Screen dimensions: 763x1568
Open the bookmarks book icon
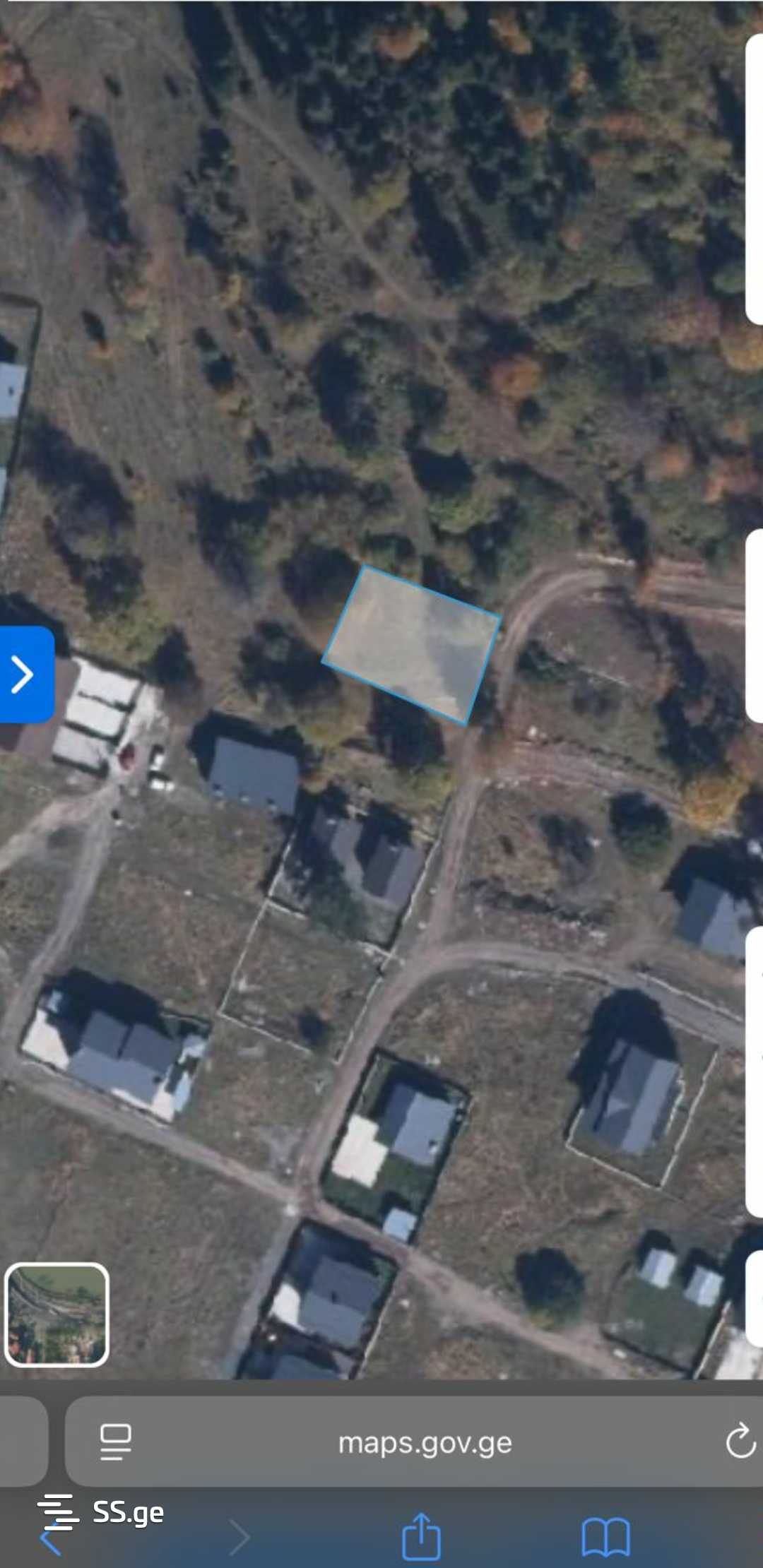[605, 1538]
